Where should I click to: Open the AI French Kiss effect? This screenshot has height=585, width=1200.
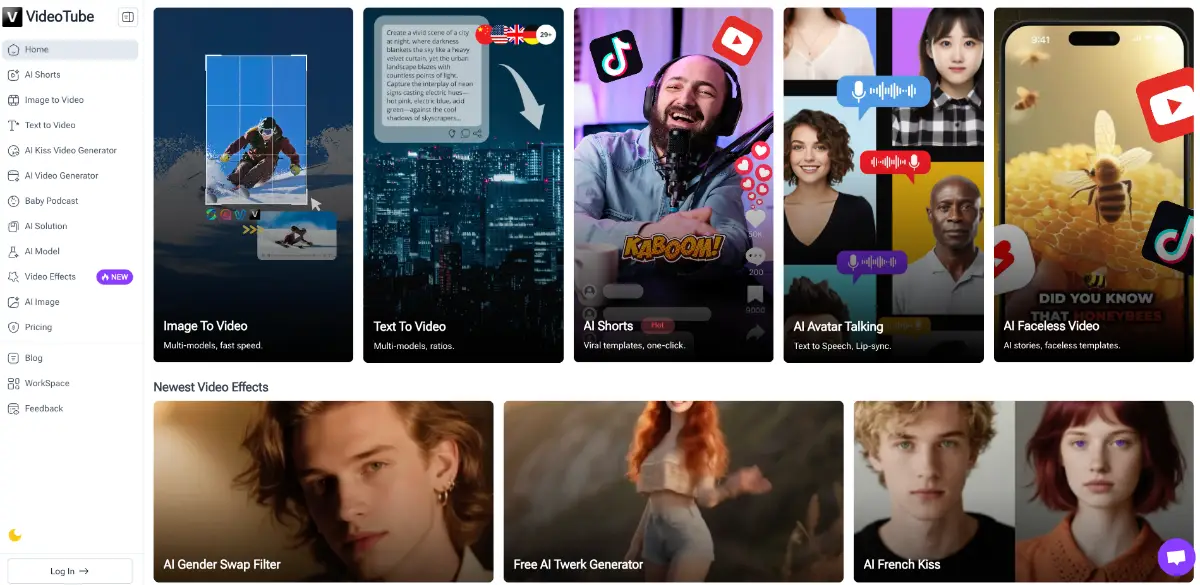pyautogui.click(x=1010, y=491)
